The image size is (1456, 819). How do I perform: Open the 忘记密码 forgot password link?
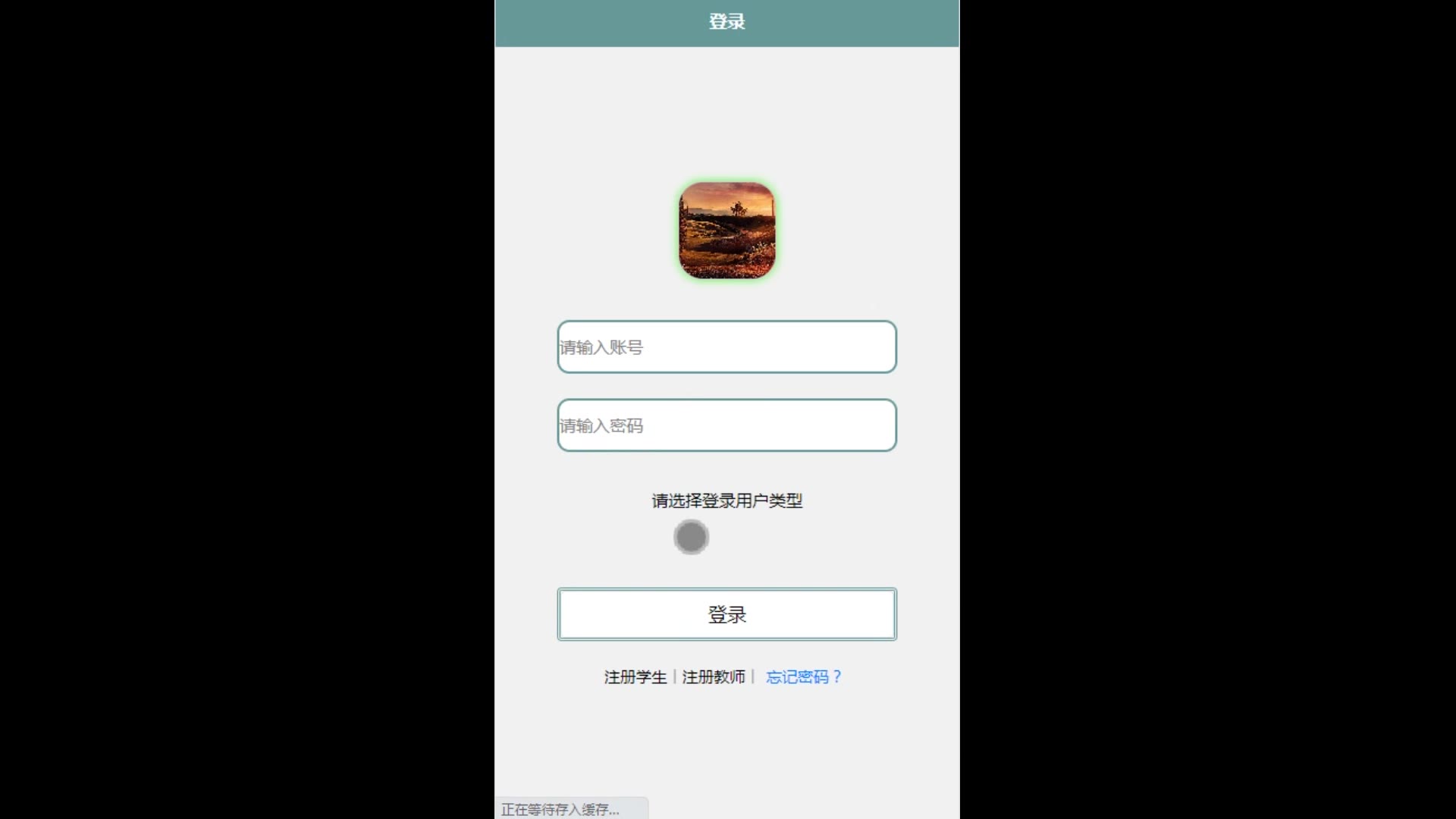[x=803, y=677]
